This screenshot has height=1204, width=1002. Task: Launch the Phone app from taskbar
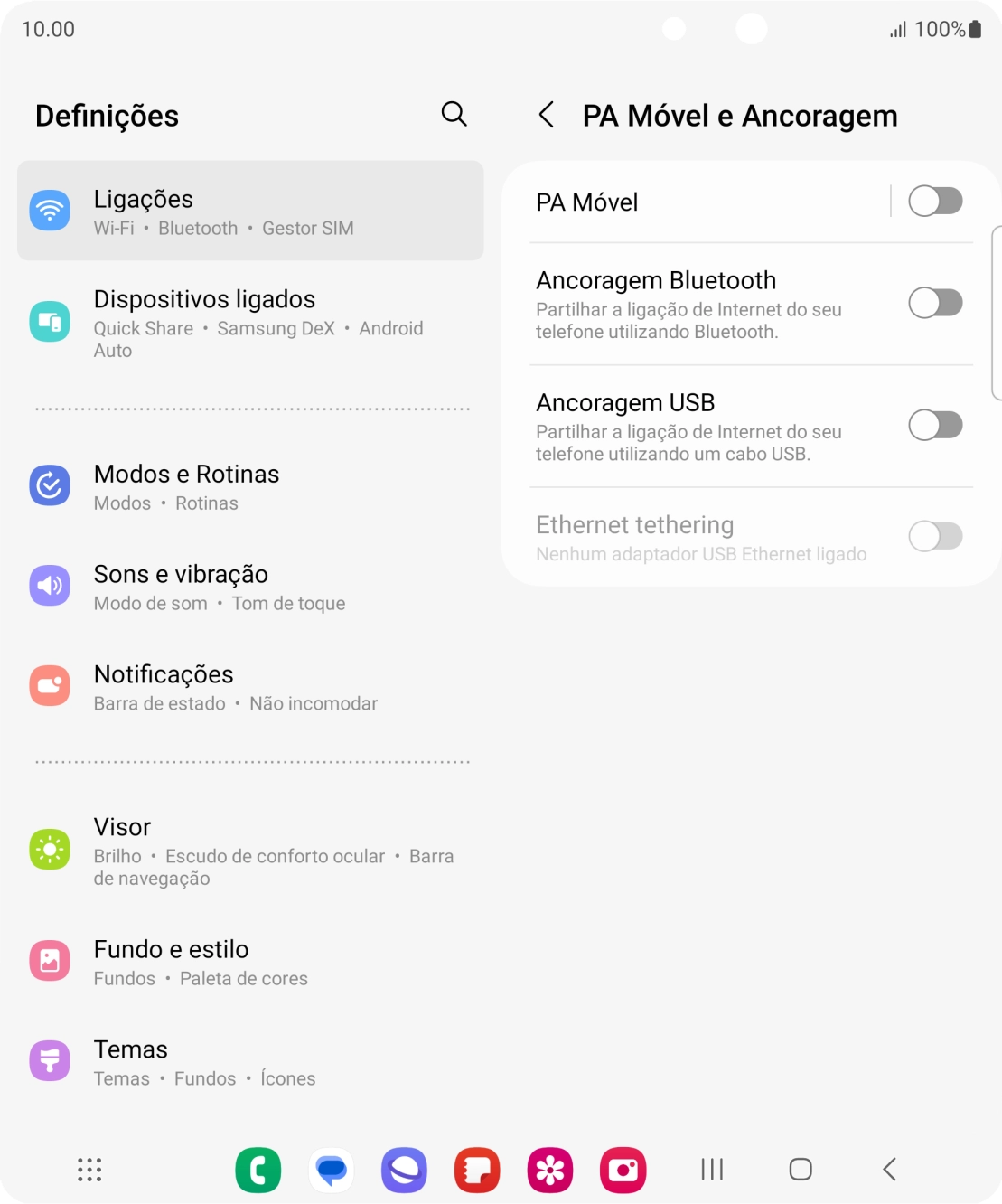[258, 1170]
